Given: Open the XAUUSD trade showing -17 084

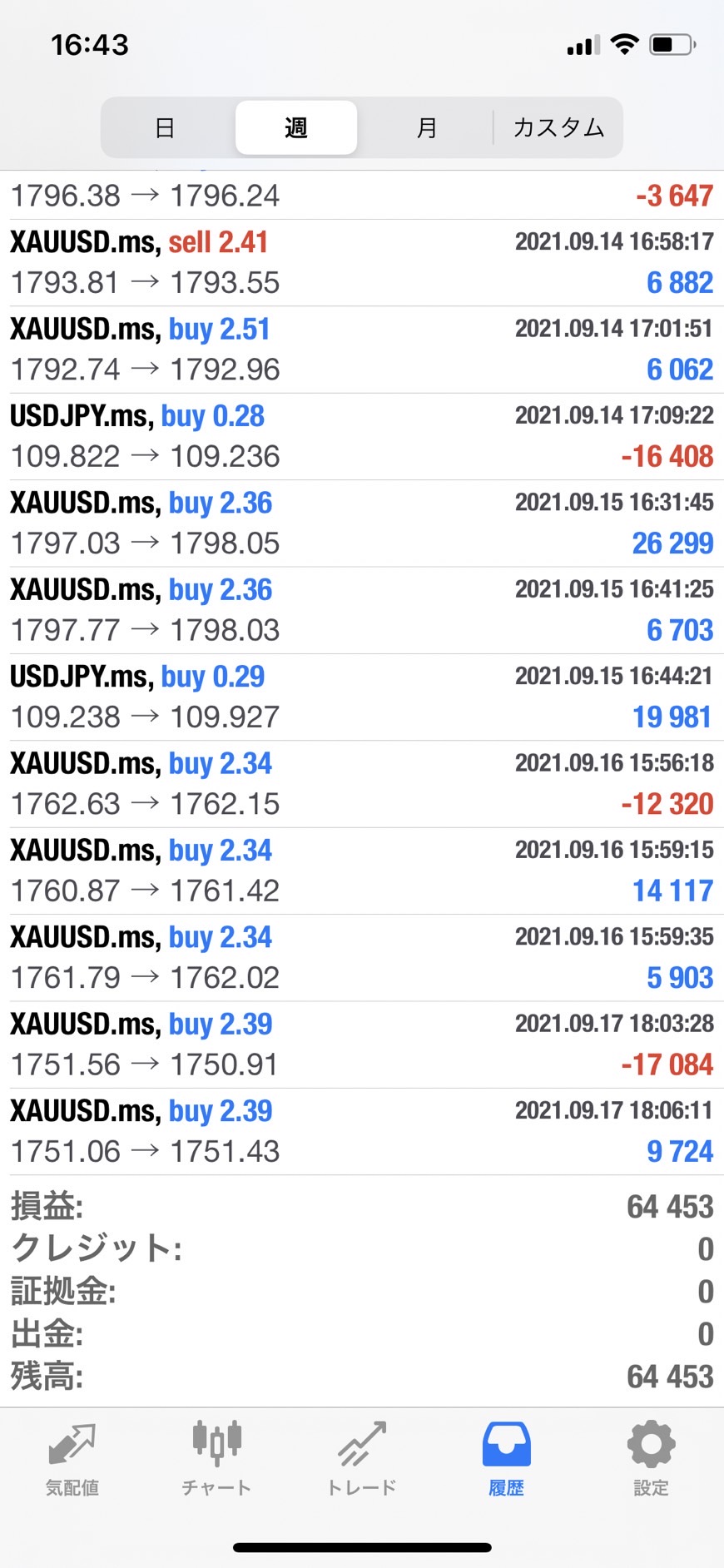Looking at the screenshot, I should pyautogui.click(x=362, y=1045).
